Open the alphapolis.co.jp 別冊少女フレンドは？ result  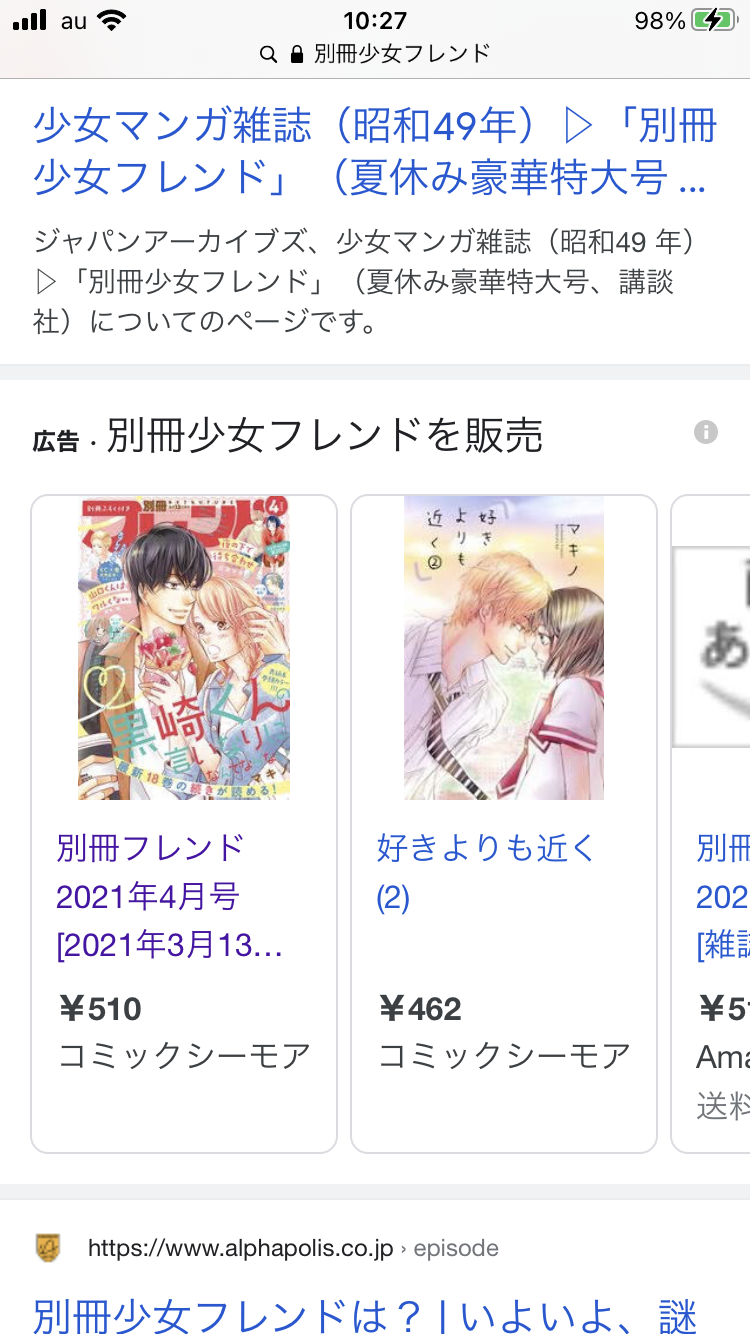[365, 1313]
